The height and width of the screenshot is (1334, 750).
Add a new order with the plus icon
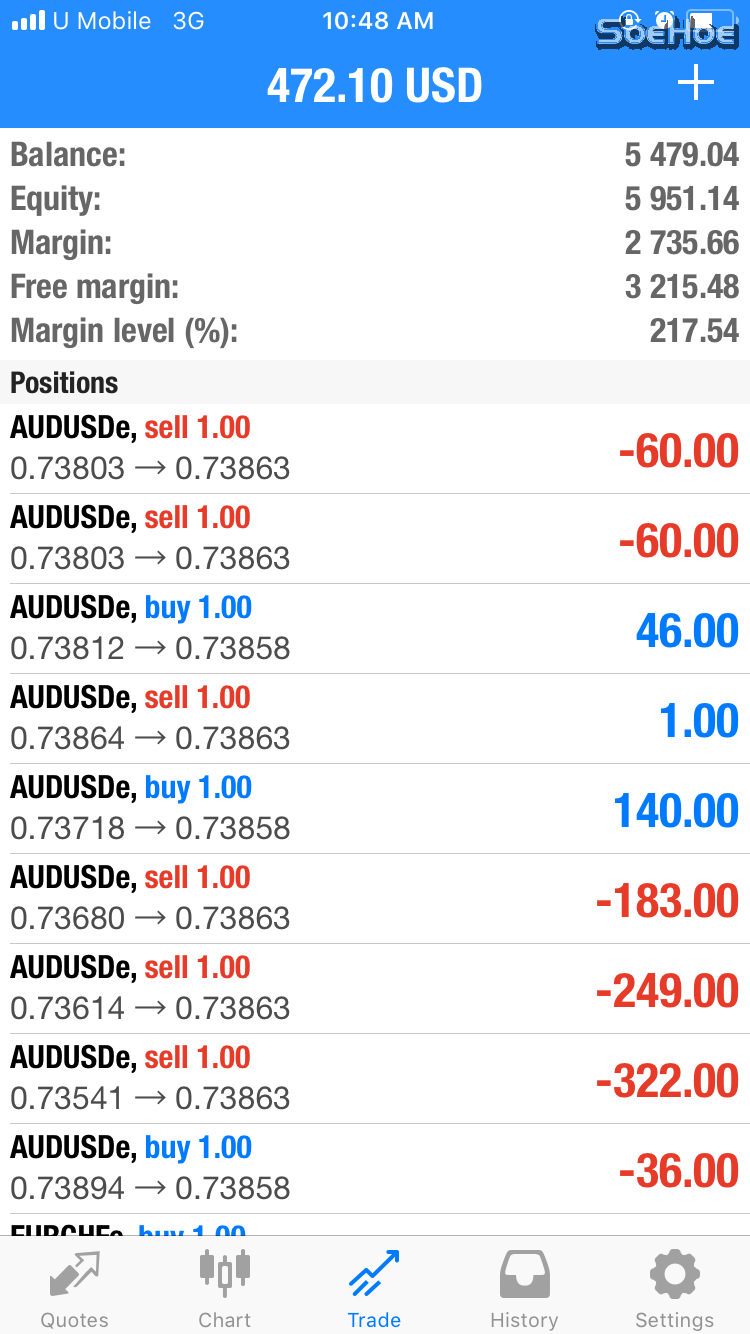[x=695, y=84]
